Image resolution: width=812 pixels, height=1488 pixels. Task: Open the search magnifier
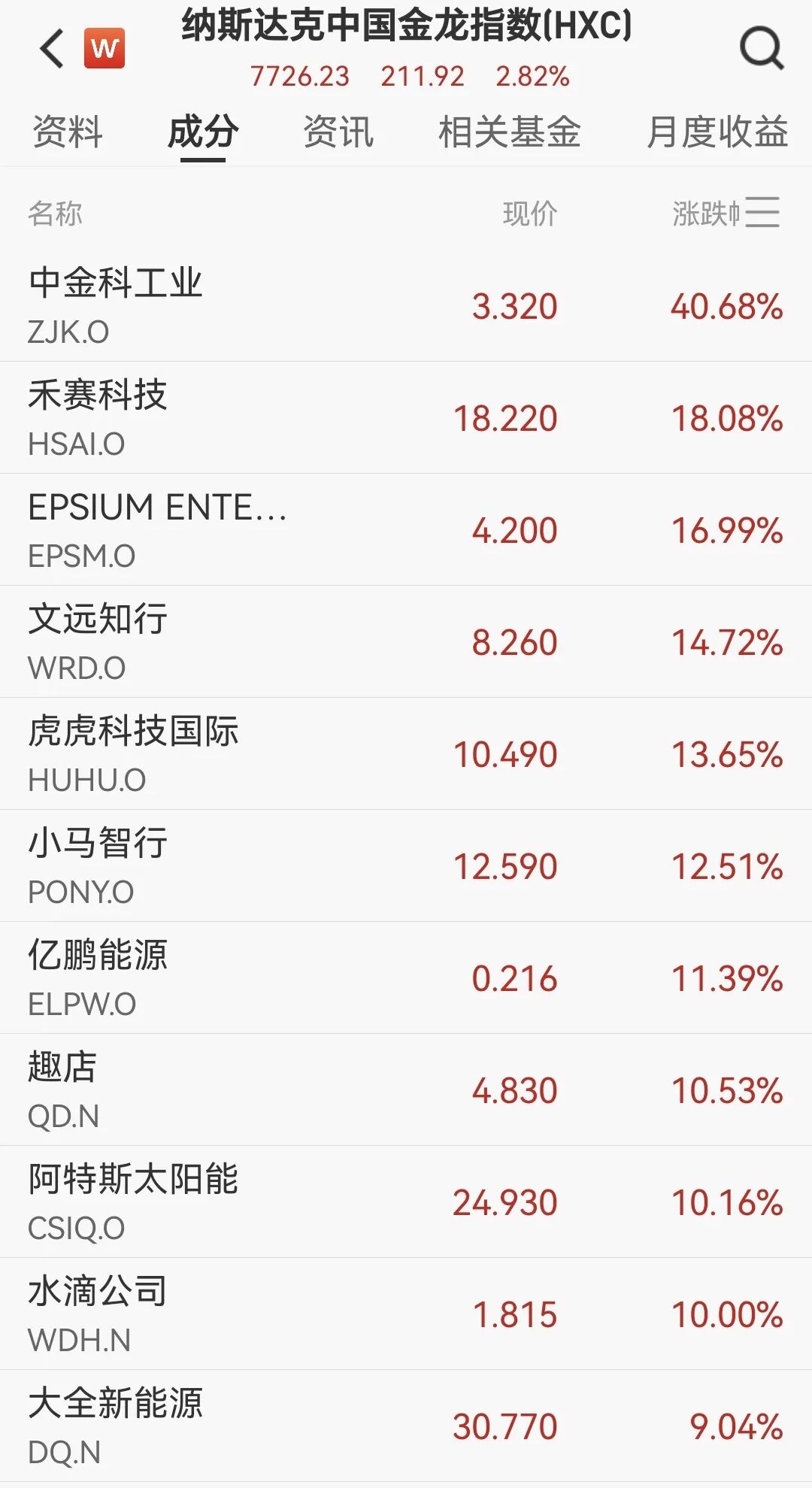(761, 50)
